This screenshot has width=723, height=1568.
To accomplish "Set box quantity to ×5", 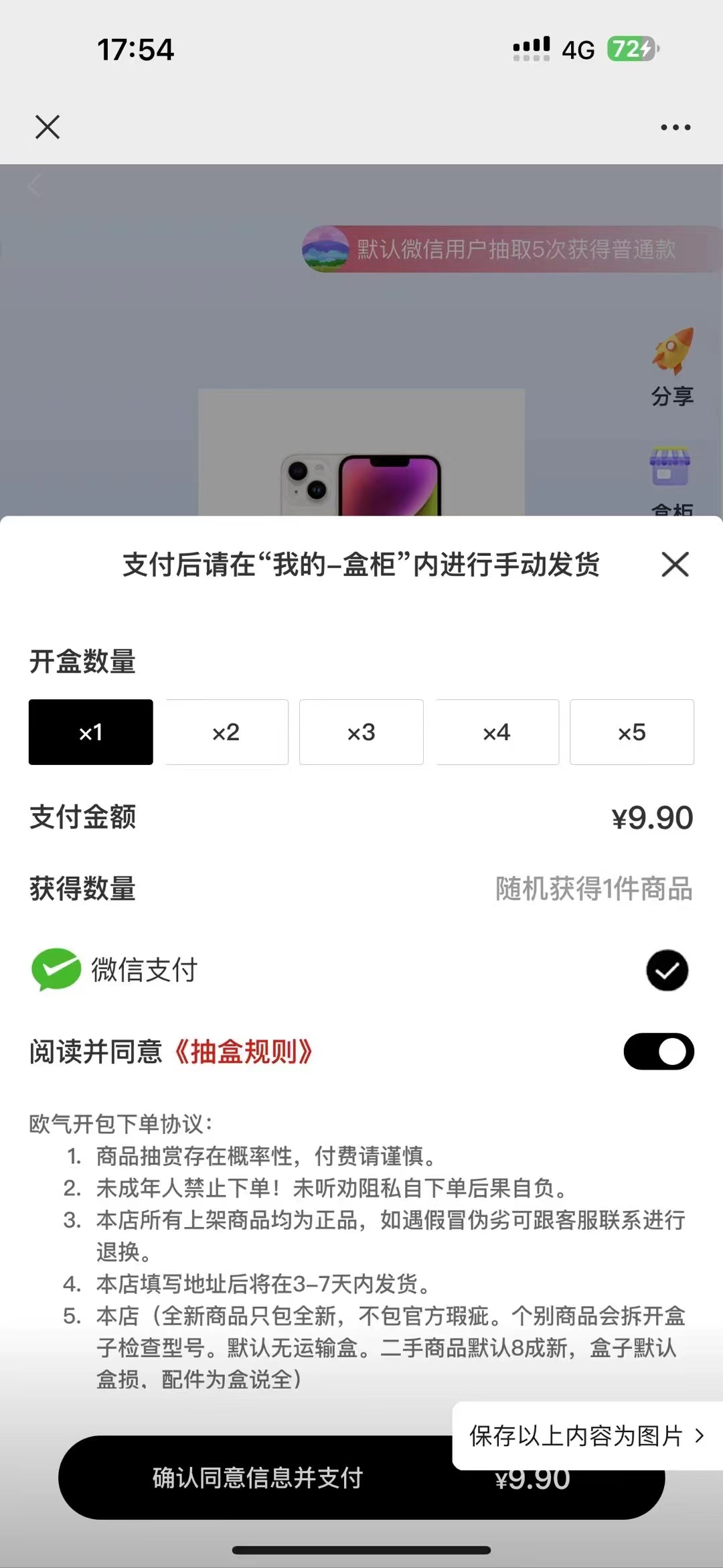I will point(631,732).
